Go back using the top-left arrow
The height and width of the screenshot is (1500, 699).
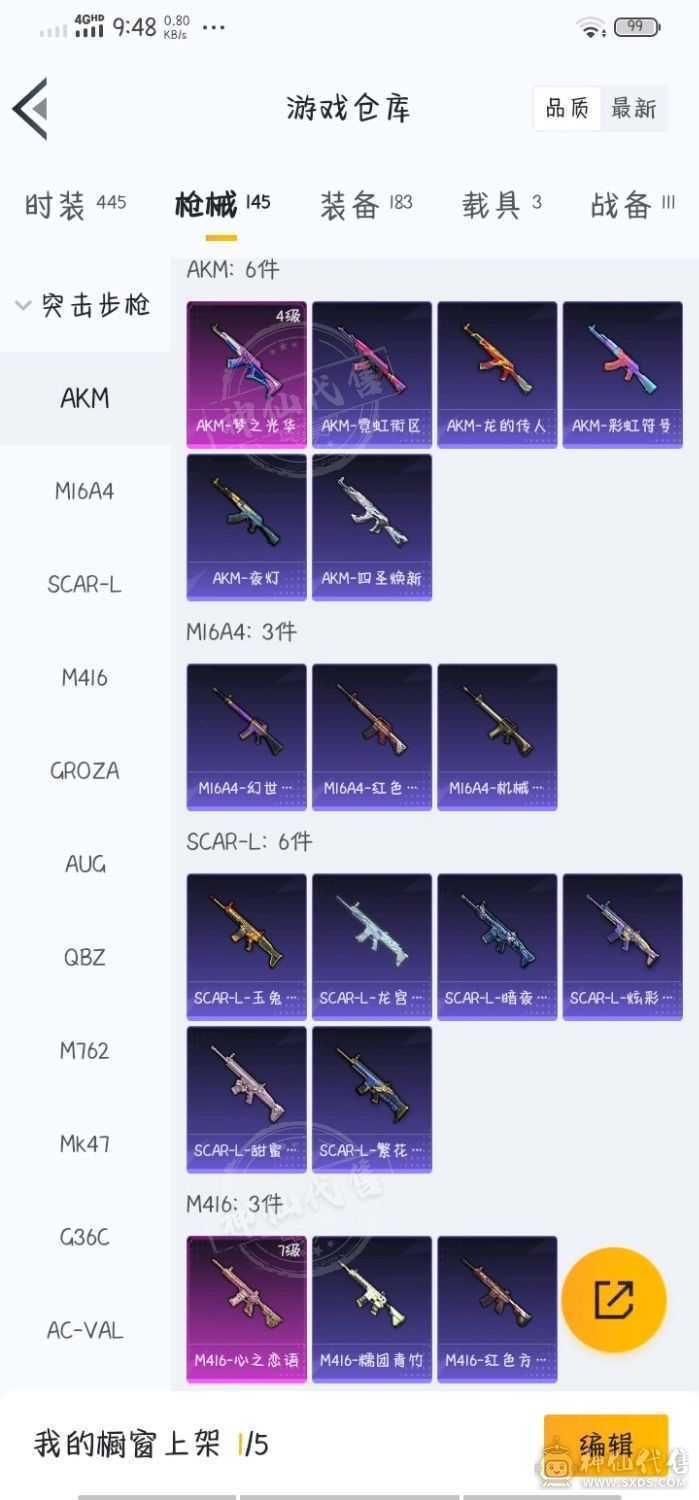coord(30,108)
